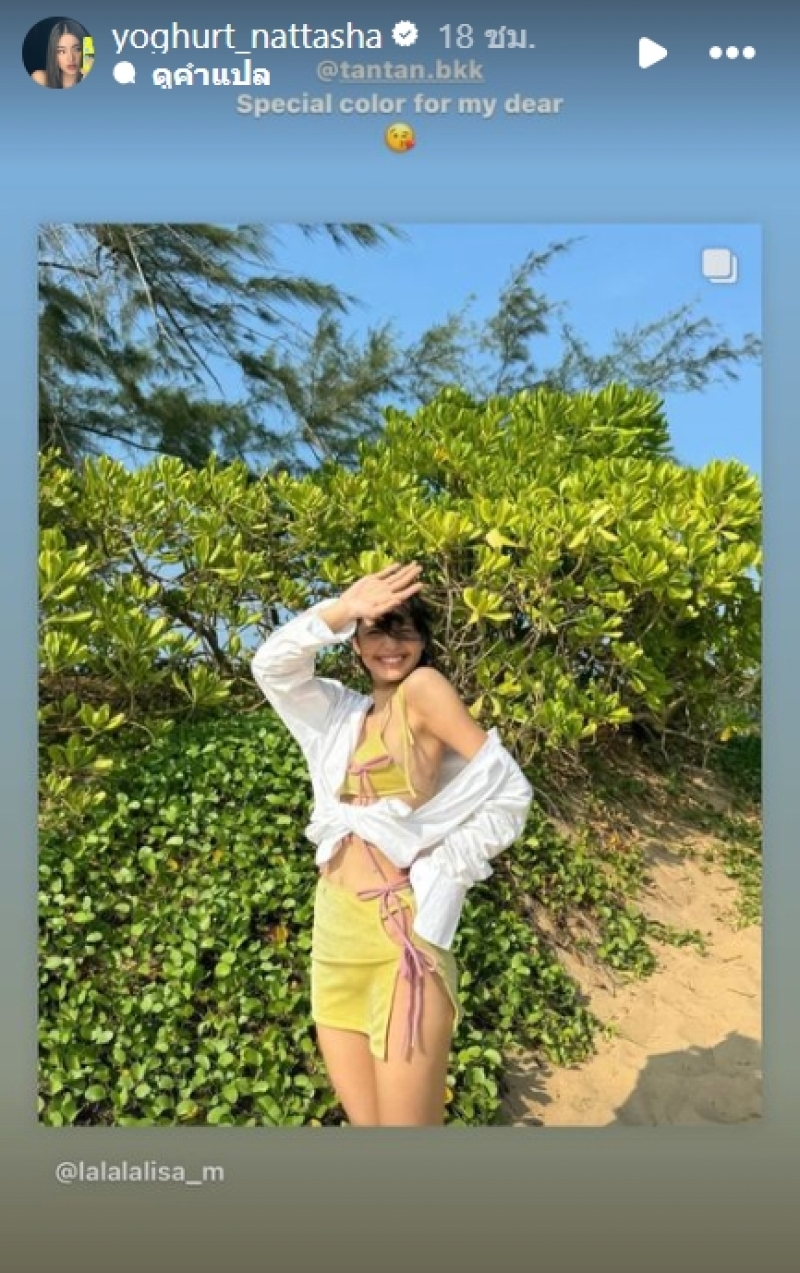The width and height of the screenshot is (800, 1273).
Task: Open the @tantan.bkk mention
Action: [400, 71]
